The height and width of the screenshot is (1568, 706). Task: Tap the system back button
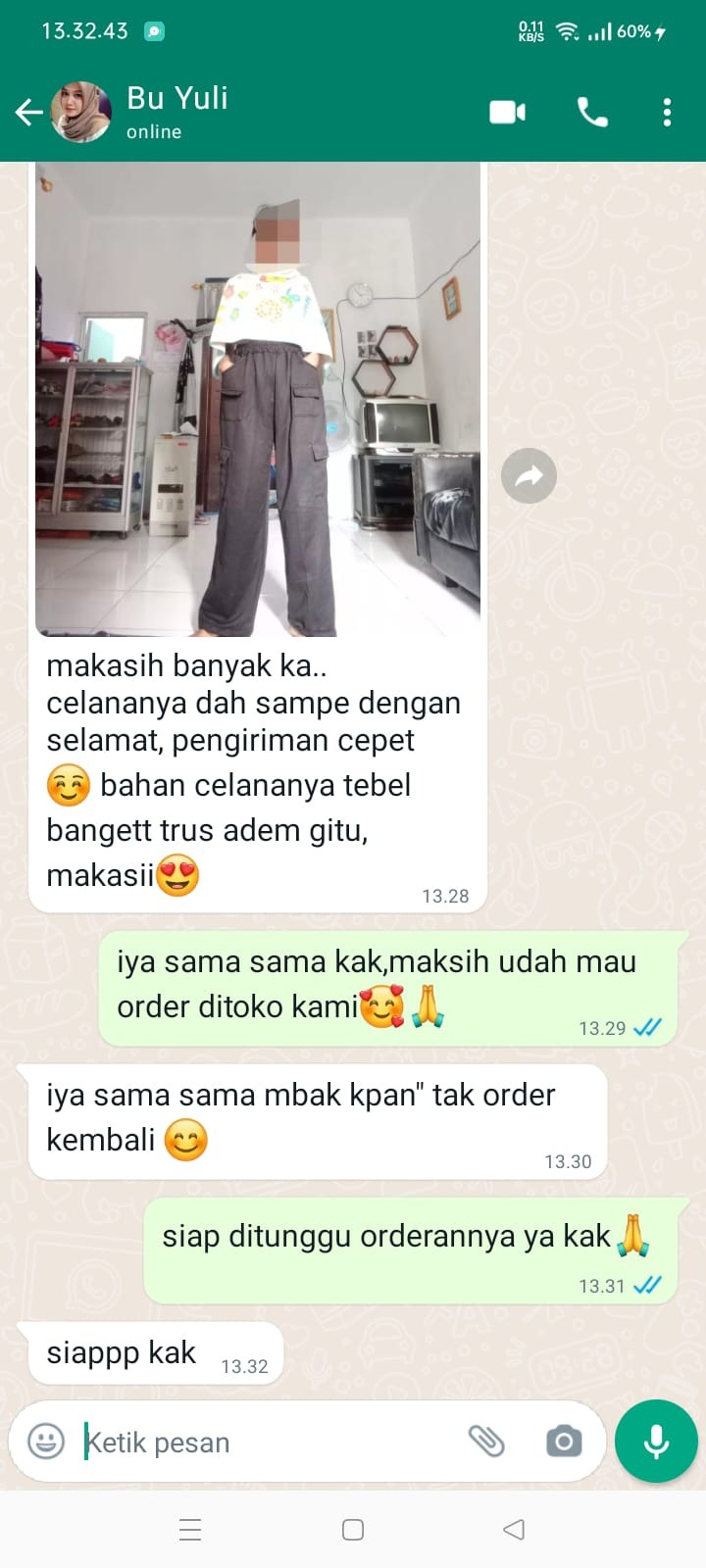click(x=514, y=1530)
